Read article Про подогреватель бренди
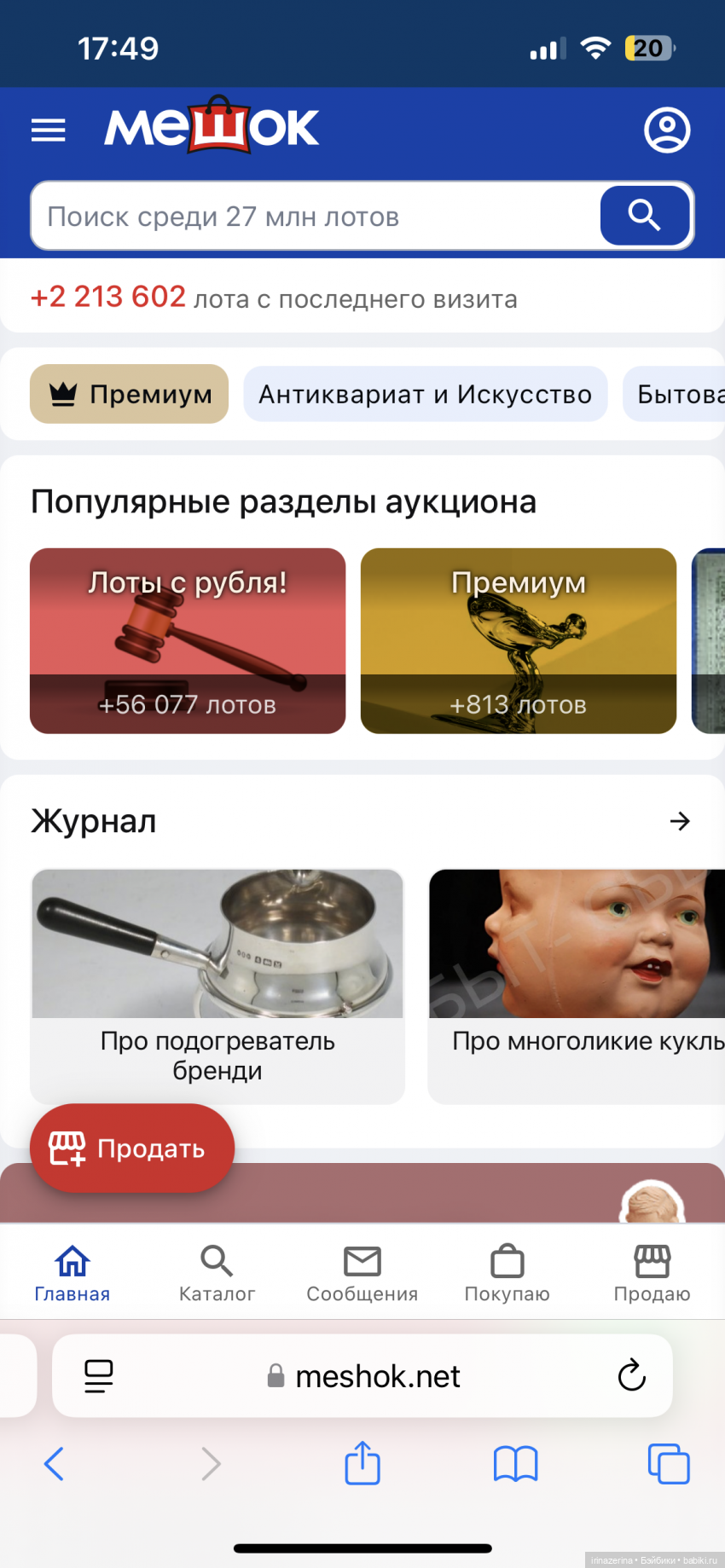 217,986
